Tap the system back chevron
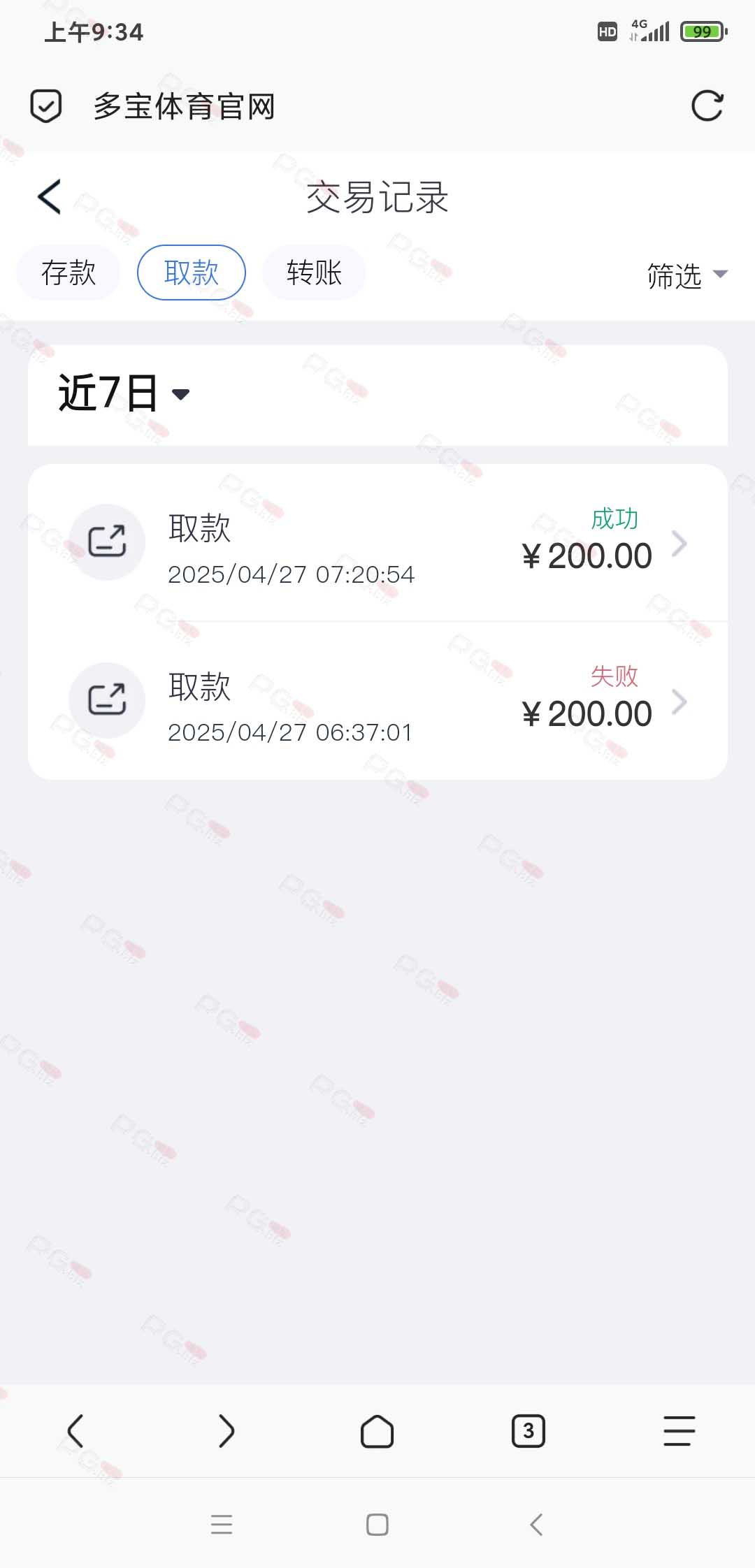This screenshot has width=755, height=1568. pyautogui.click(x=536, y=1524)
